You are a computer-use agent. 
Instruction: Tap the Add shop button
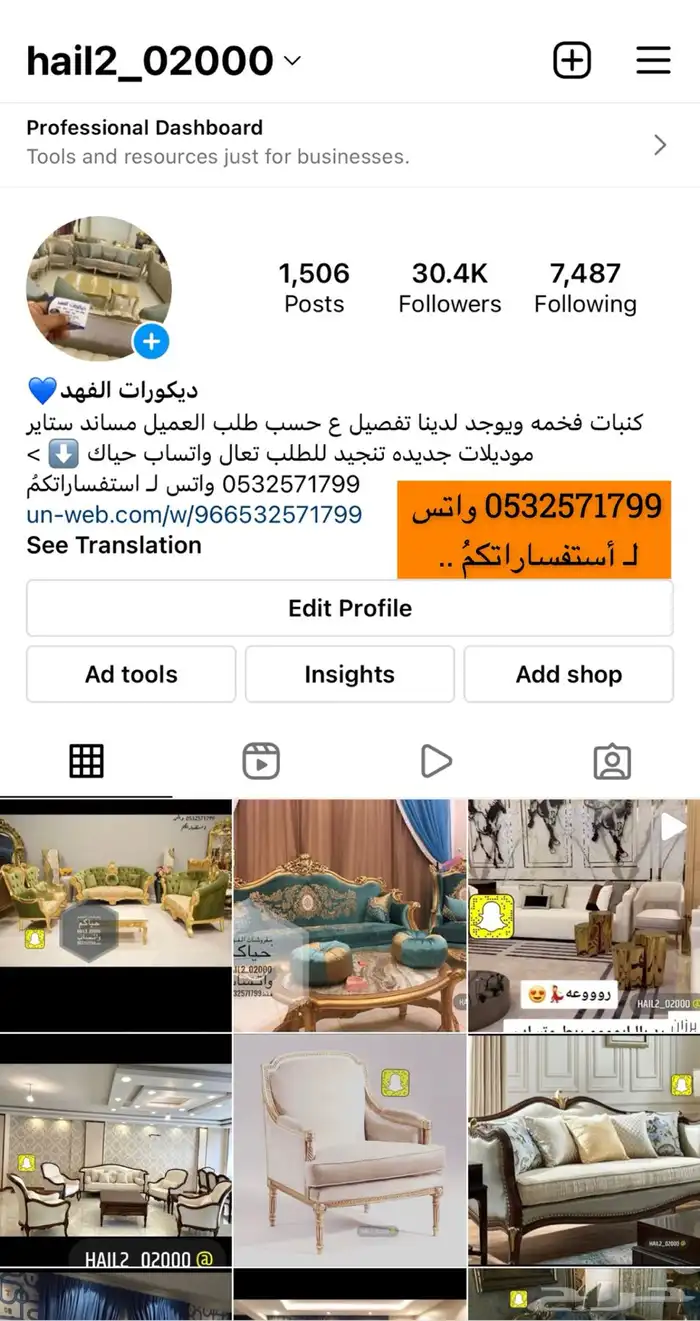coord(568,674)
